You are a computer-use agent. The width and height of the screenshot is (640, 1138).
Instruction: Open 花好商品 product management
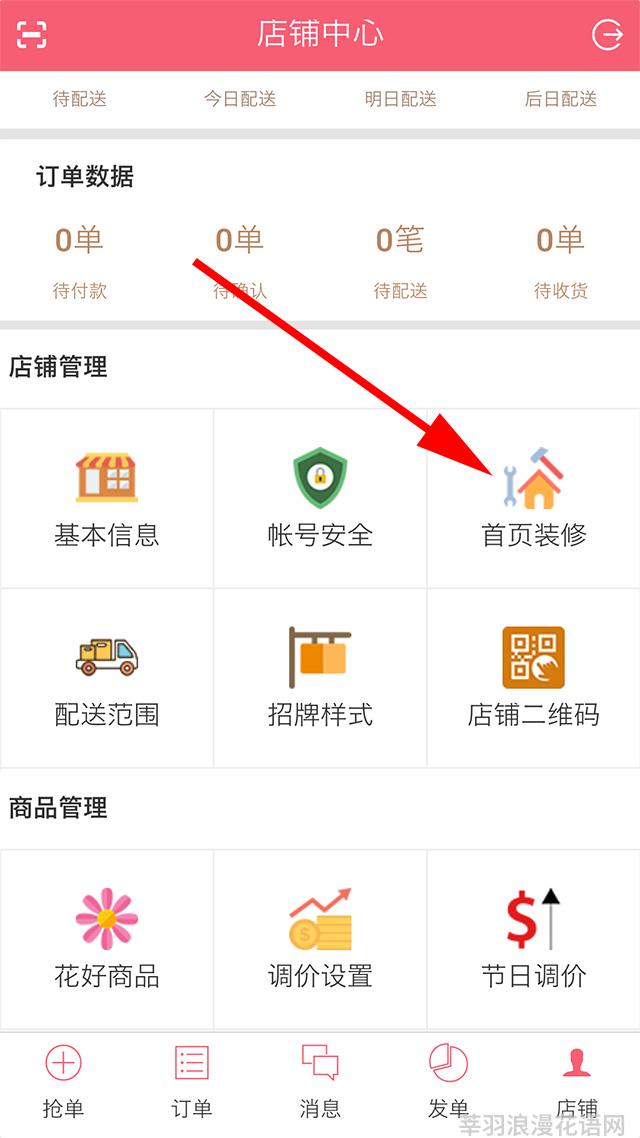point(107,938)
